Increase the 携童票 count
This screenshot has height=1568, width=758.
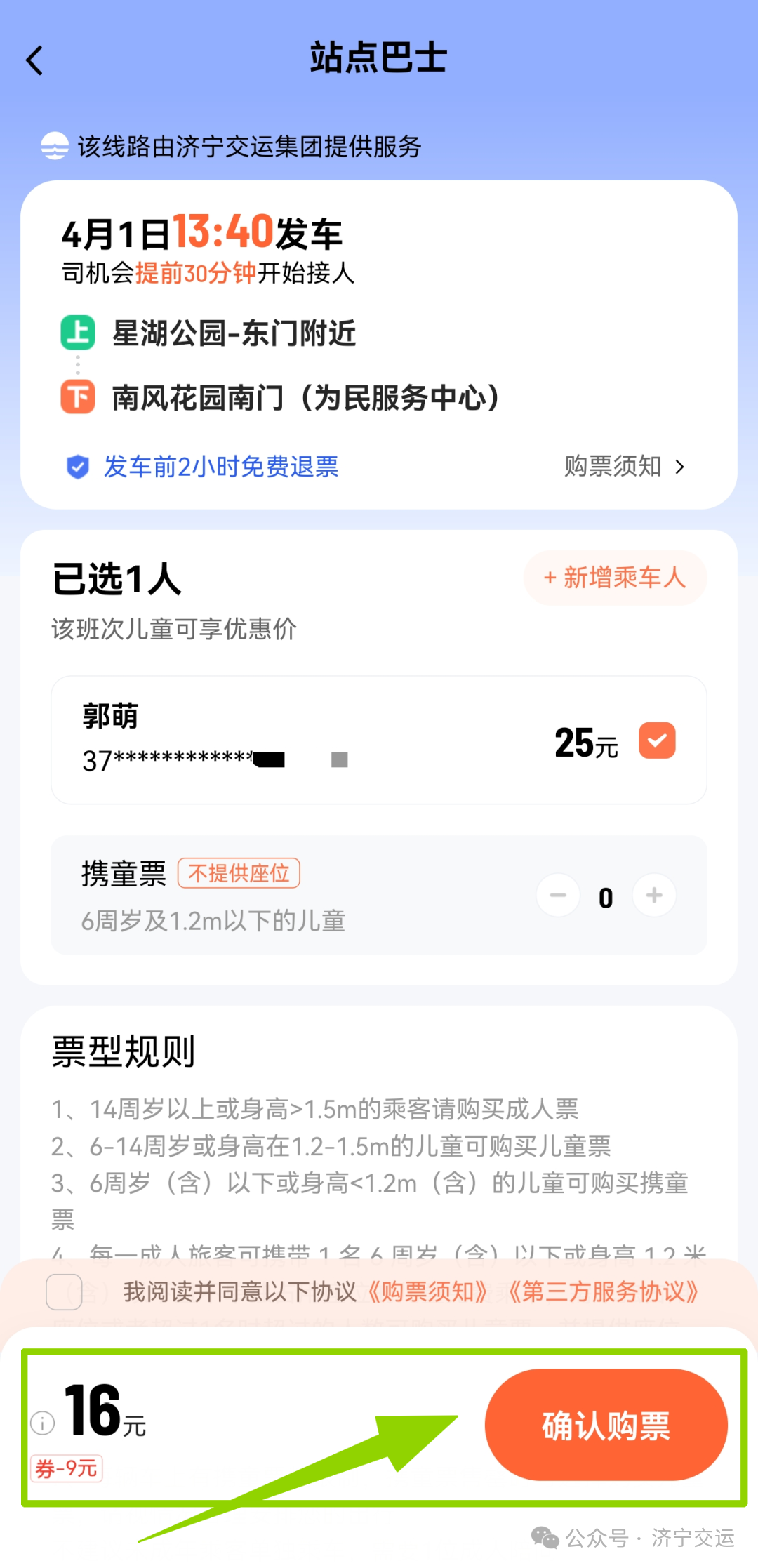pyautogui.click(x=654, y=896)
